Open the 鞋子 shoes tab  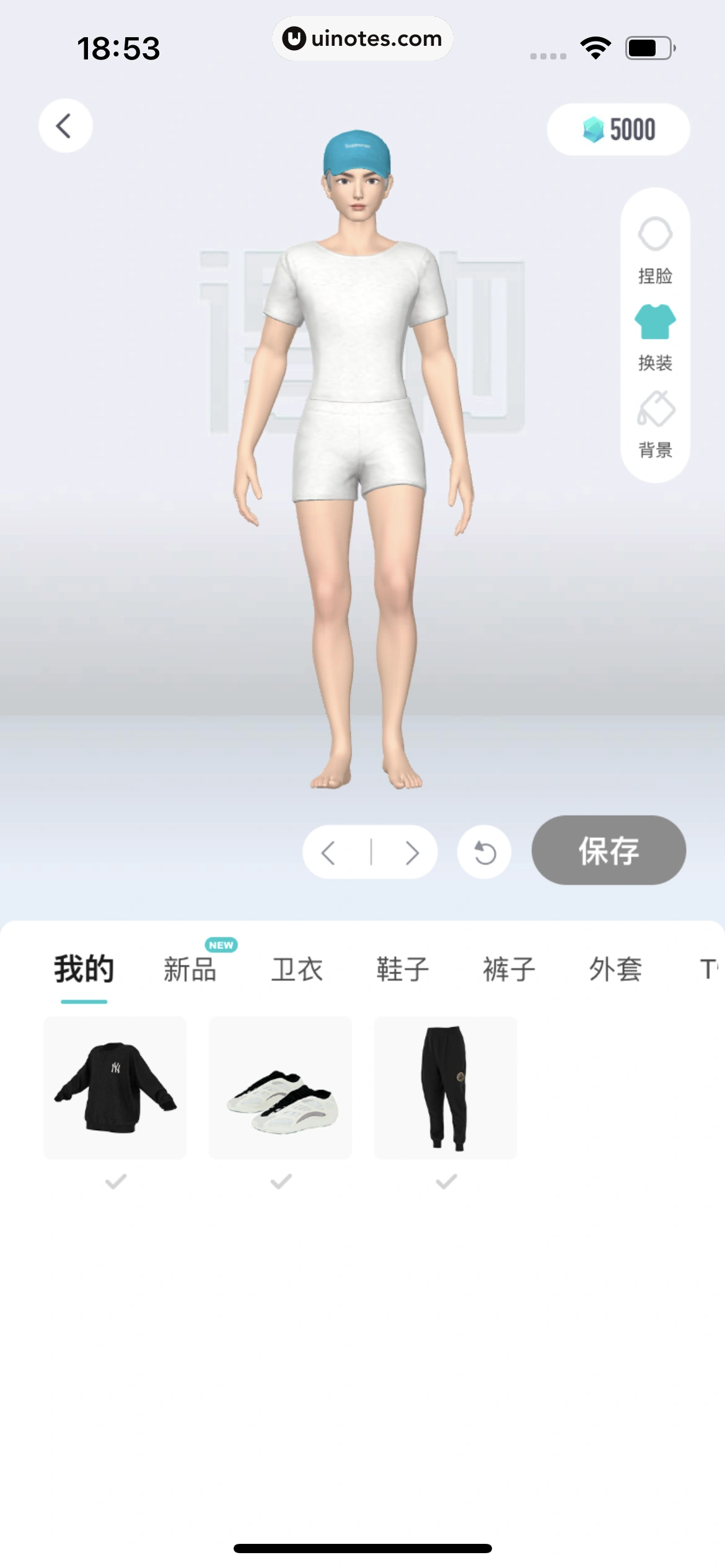402,968
